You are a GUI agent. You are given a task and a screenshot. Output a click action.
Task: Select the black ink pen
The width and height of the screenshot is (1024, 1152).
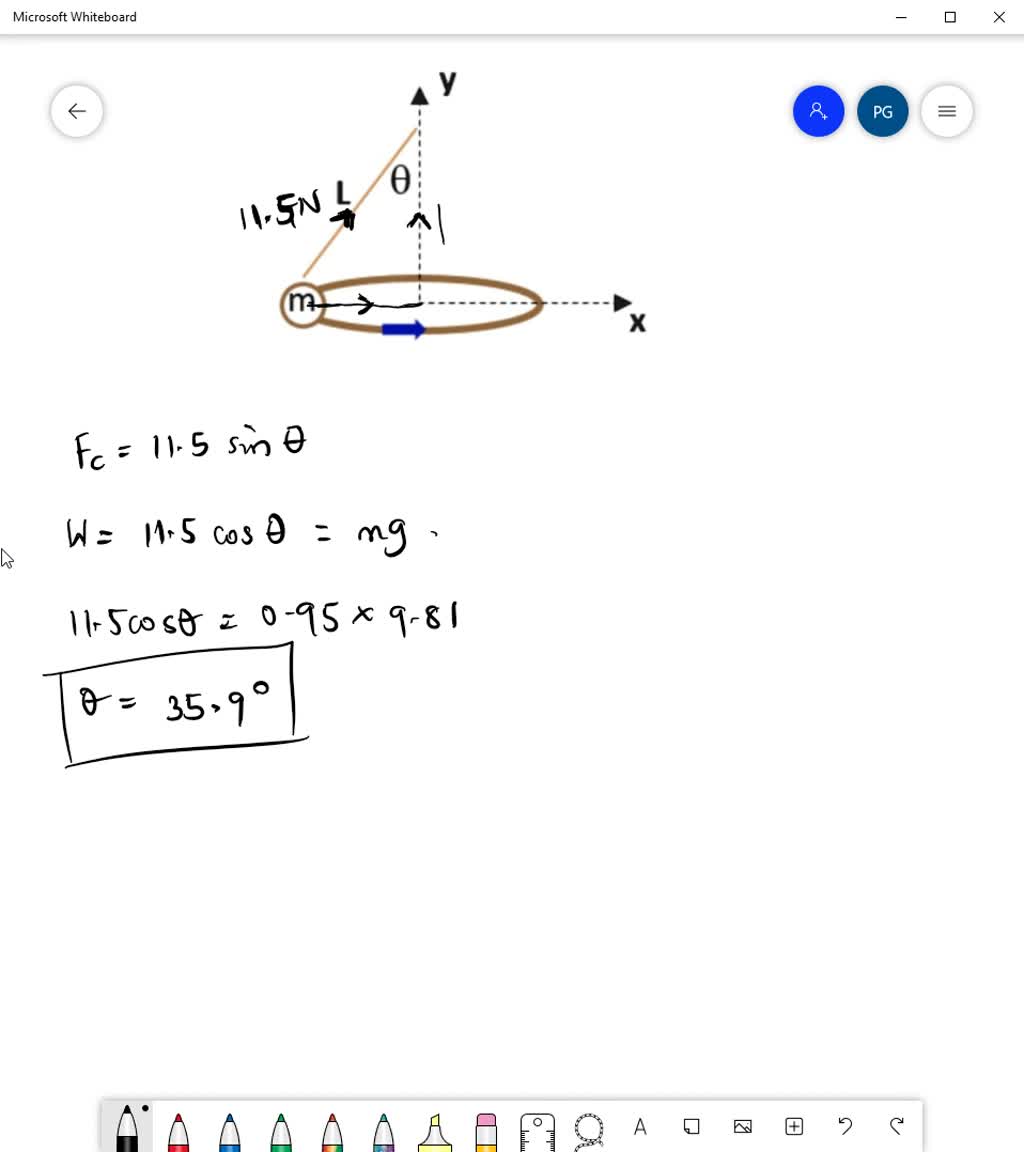tap(127, 1130)
